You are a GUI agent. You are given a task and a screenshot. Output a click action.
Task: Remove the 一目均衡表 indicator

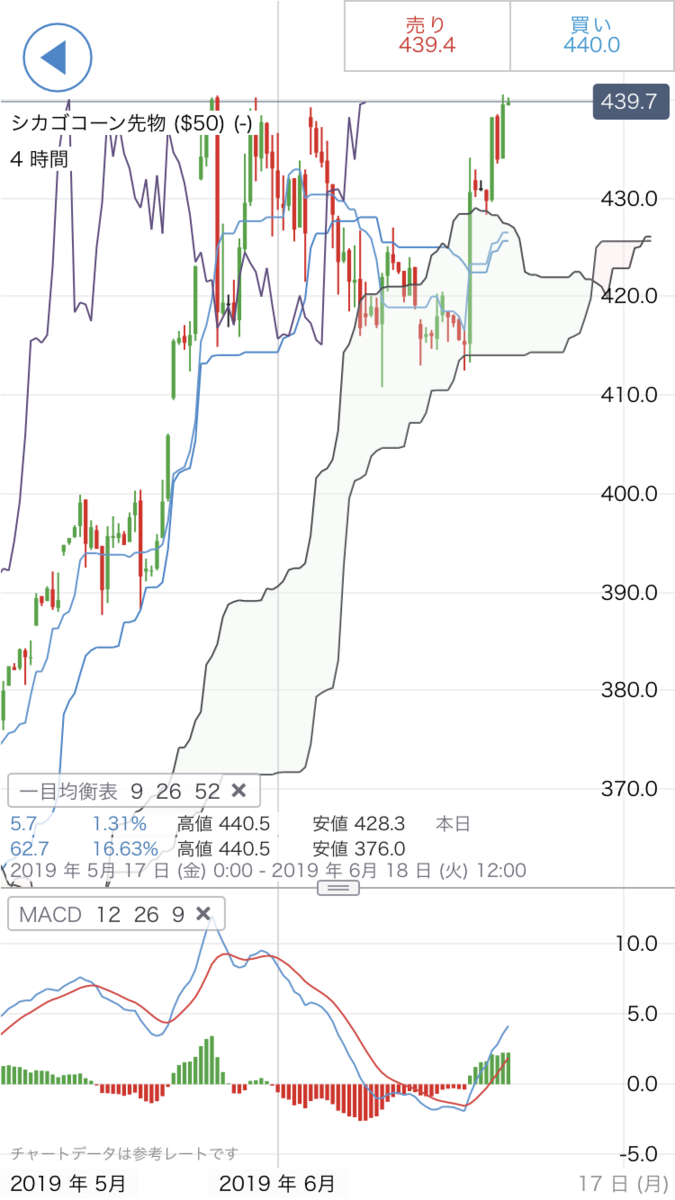pyautogui.click(x=238, y=791)
